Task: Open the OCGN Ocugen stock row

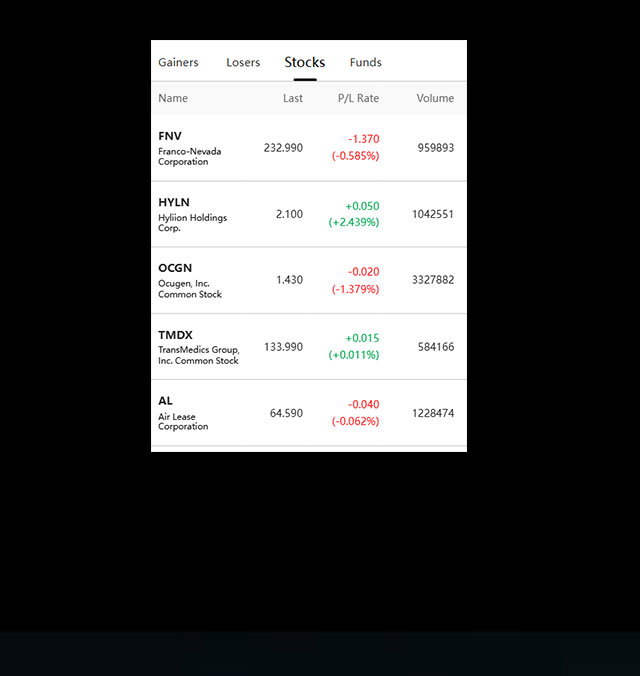Action: click(308, 280)
